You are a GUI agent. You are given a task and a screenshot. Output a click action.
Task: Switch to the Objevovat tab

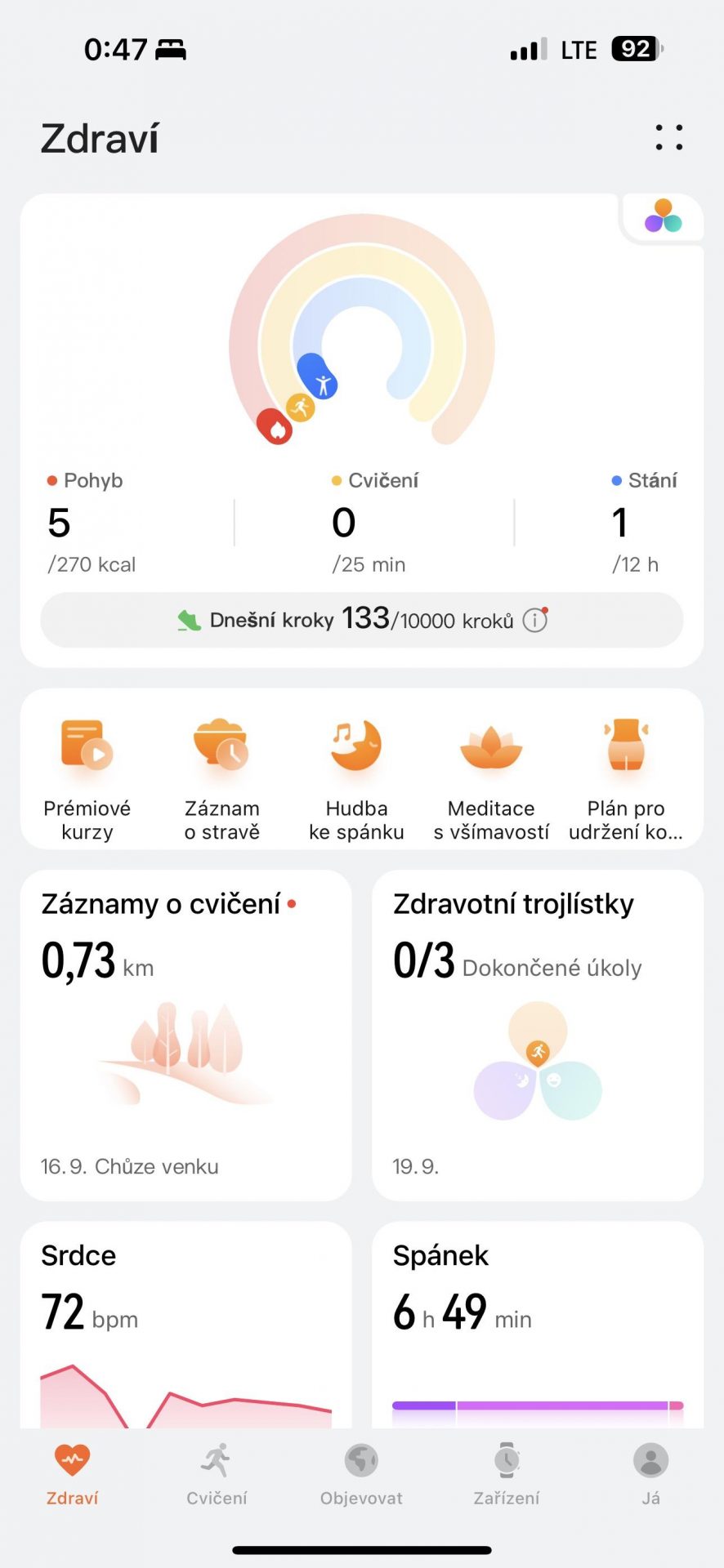tap(361, 1475)
